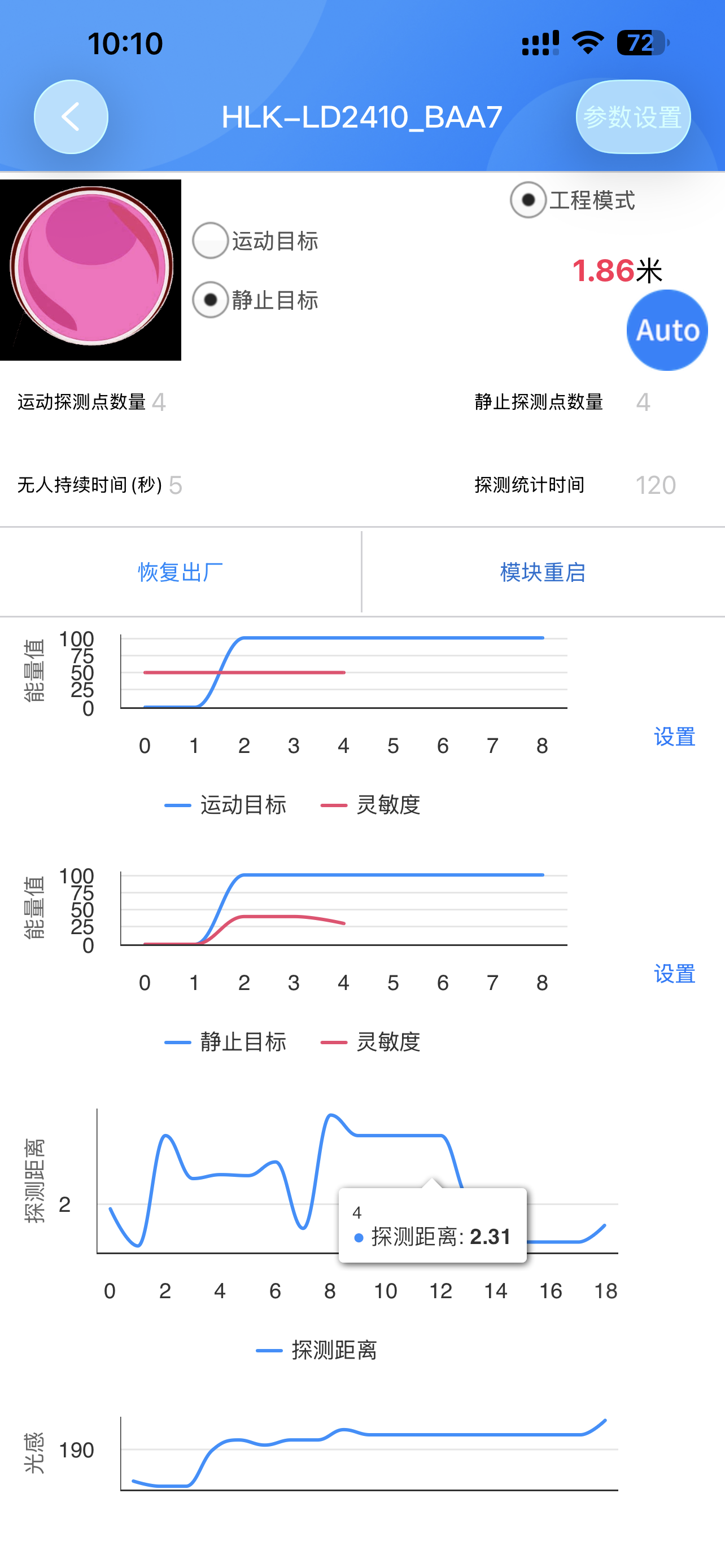The image size is (725, 1568).
Task: Tap 恢复出厂 to restore factory settings
Action: pos(180,572)
